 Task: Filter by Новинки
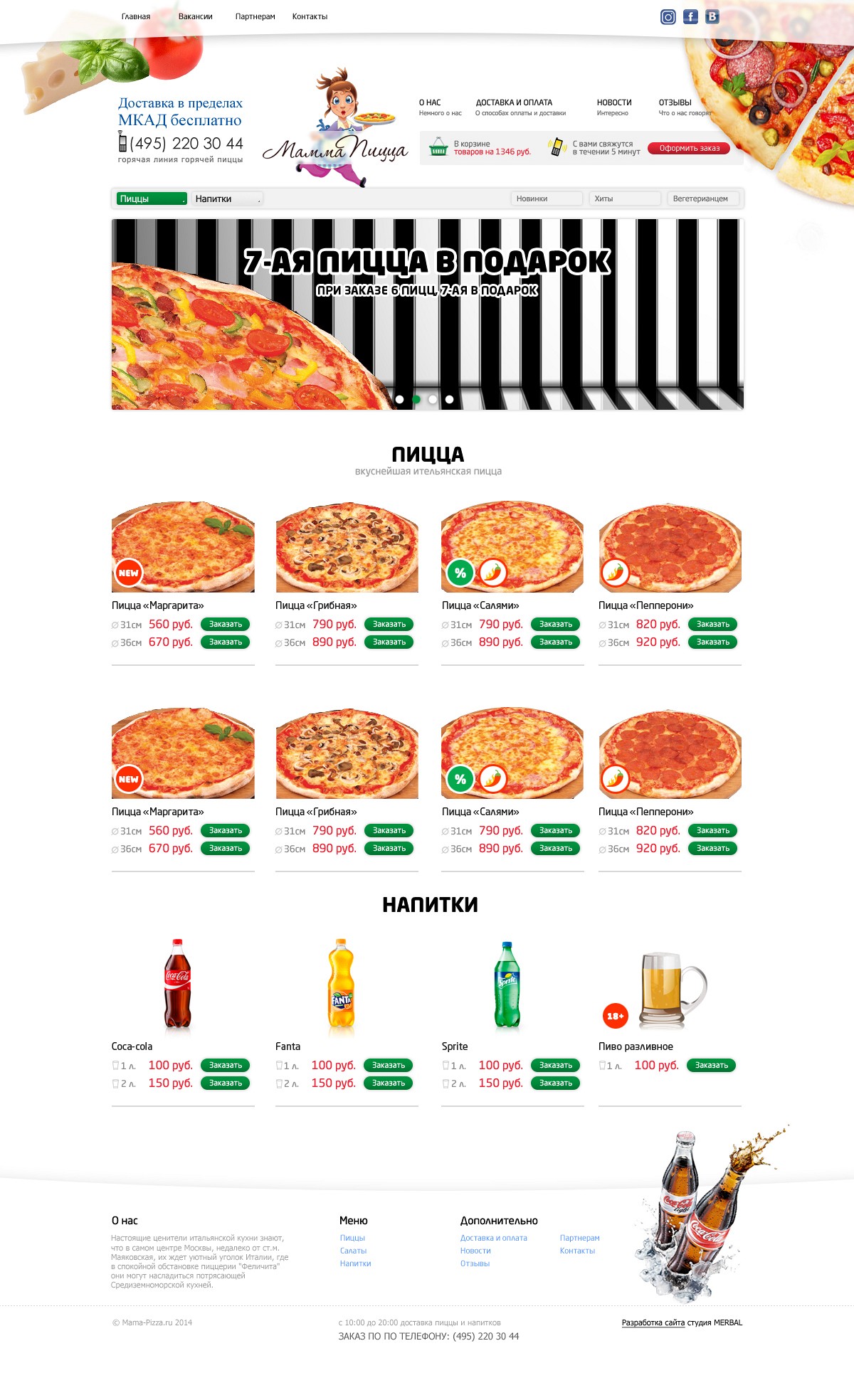click(546, 198)
